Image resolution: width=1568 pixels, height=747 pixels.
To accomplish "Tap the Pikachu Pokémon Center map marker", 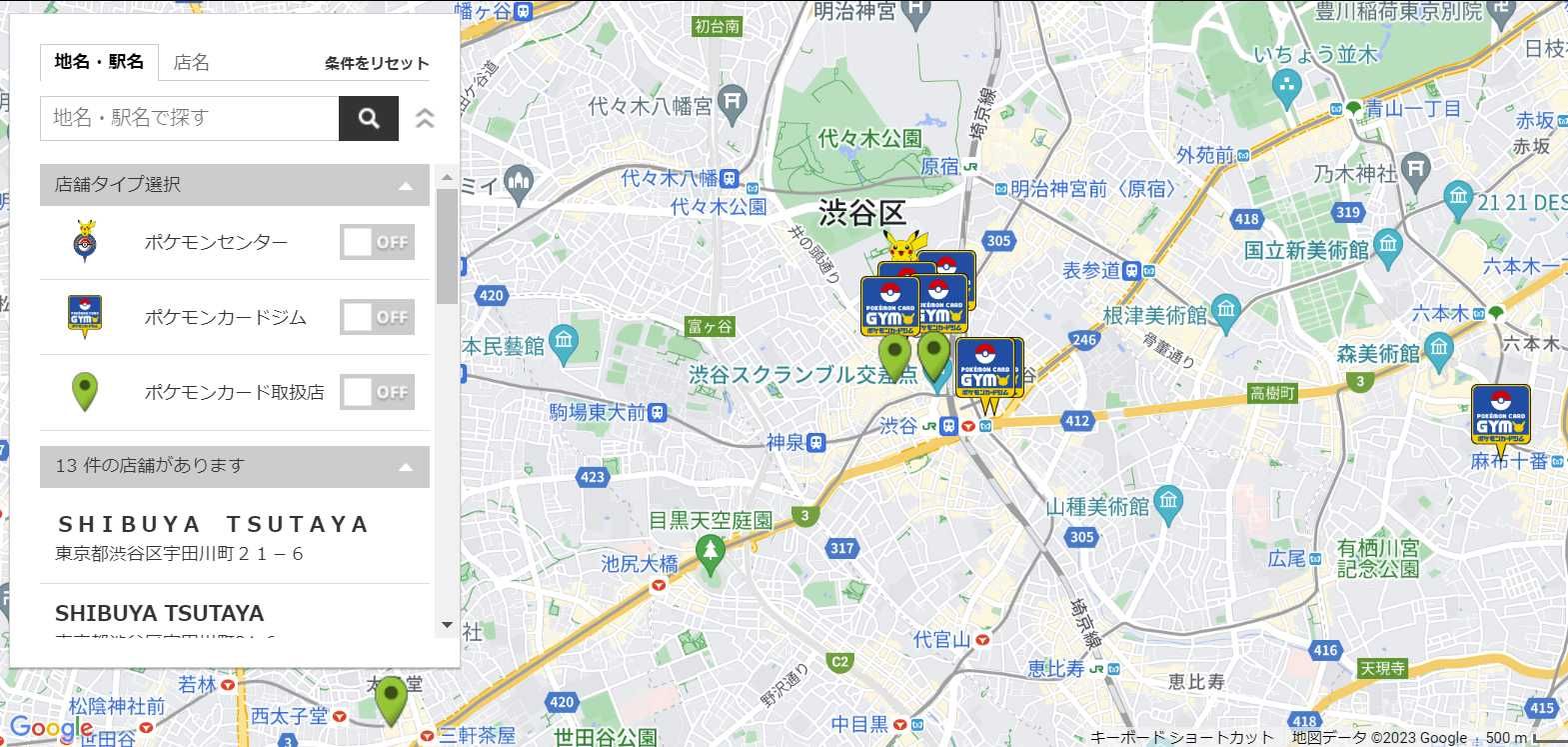I will [904, 243].
